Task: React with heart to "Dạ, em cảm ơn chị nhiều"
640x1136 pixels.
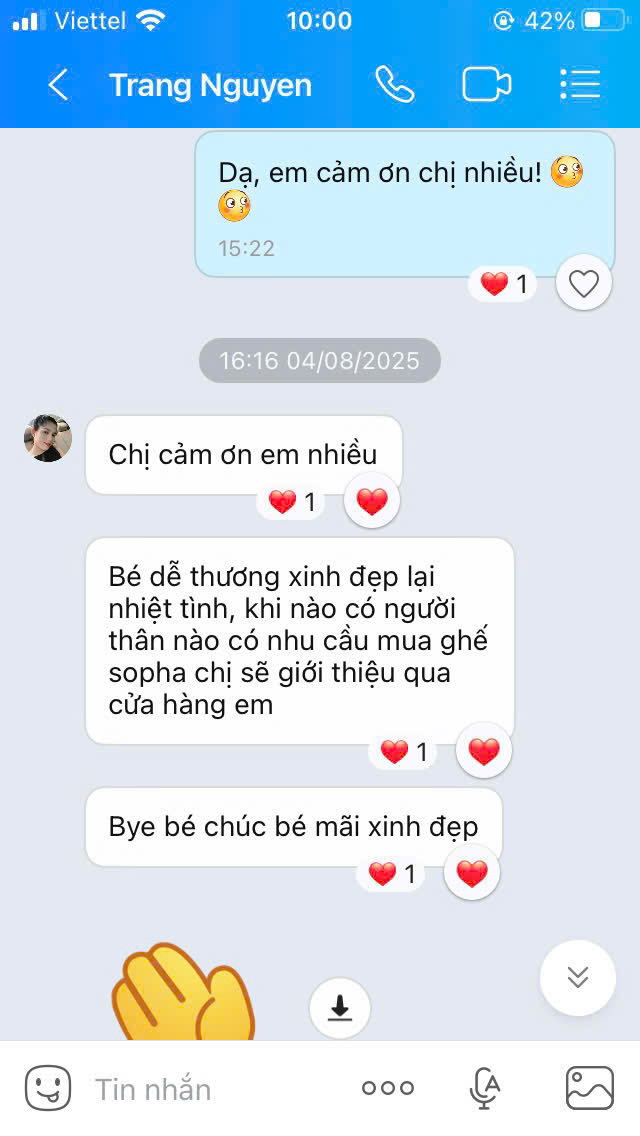Action: tap(583, 283)
